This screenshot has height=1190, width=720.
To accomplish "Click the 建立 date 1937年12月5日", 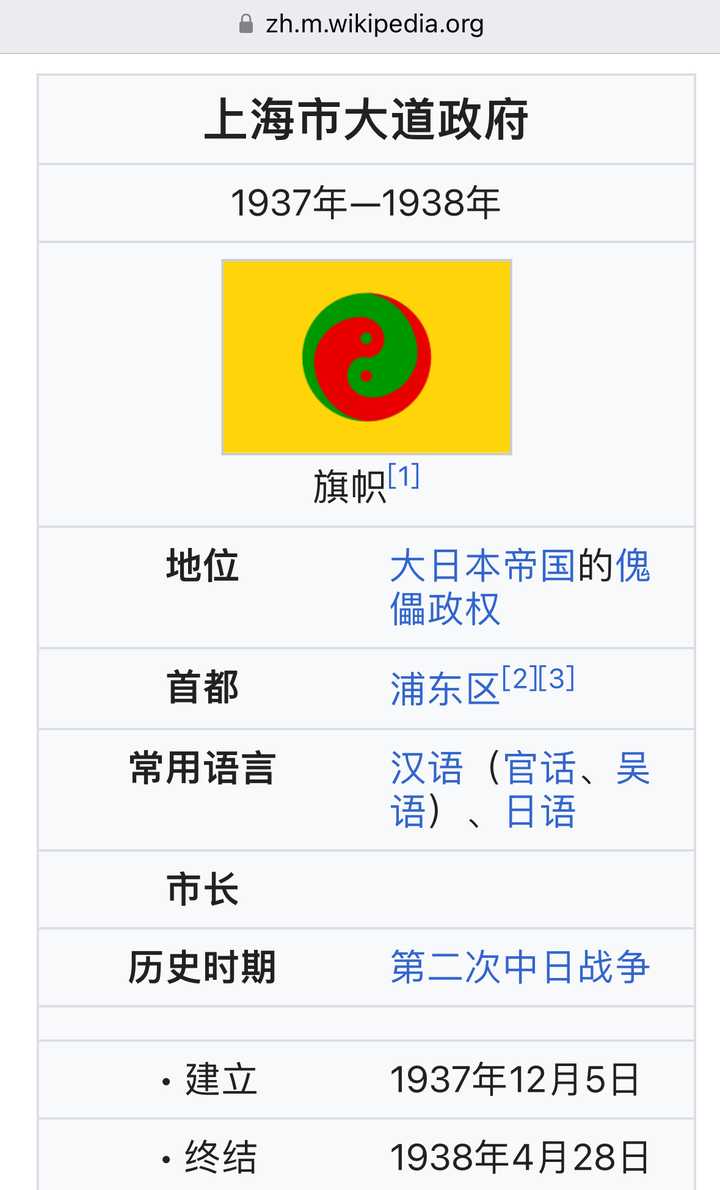I will [x=520, y=1079].
